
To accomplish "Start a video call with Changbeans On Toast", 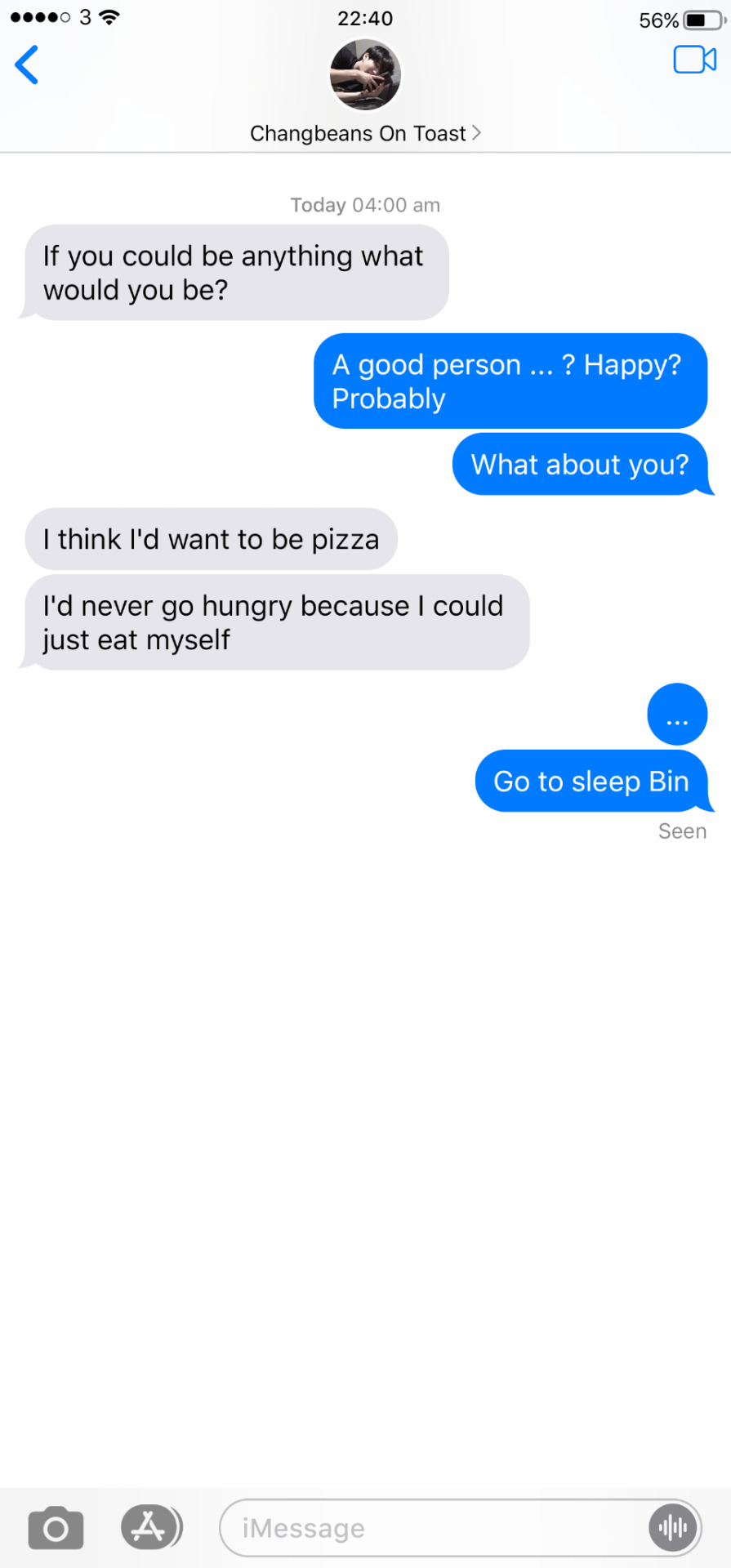I will coord(693,60).
